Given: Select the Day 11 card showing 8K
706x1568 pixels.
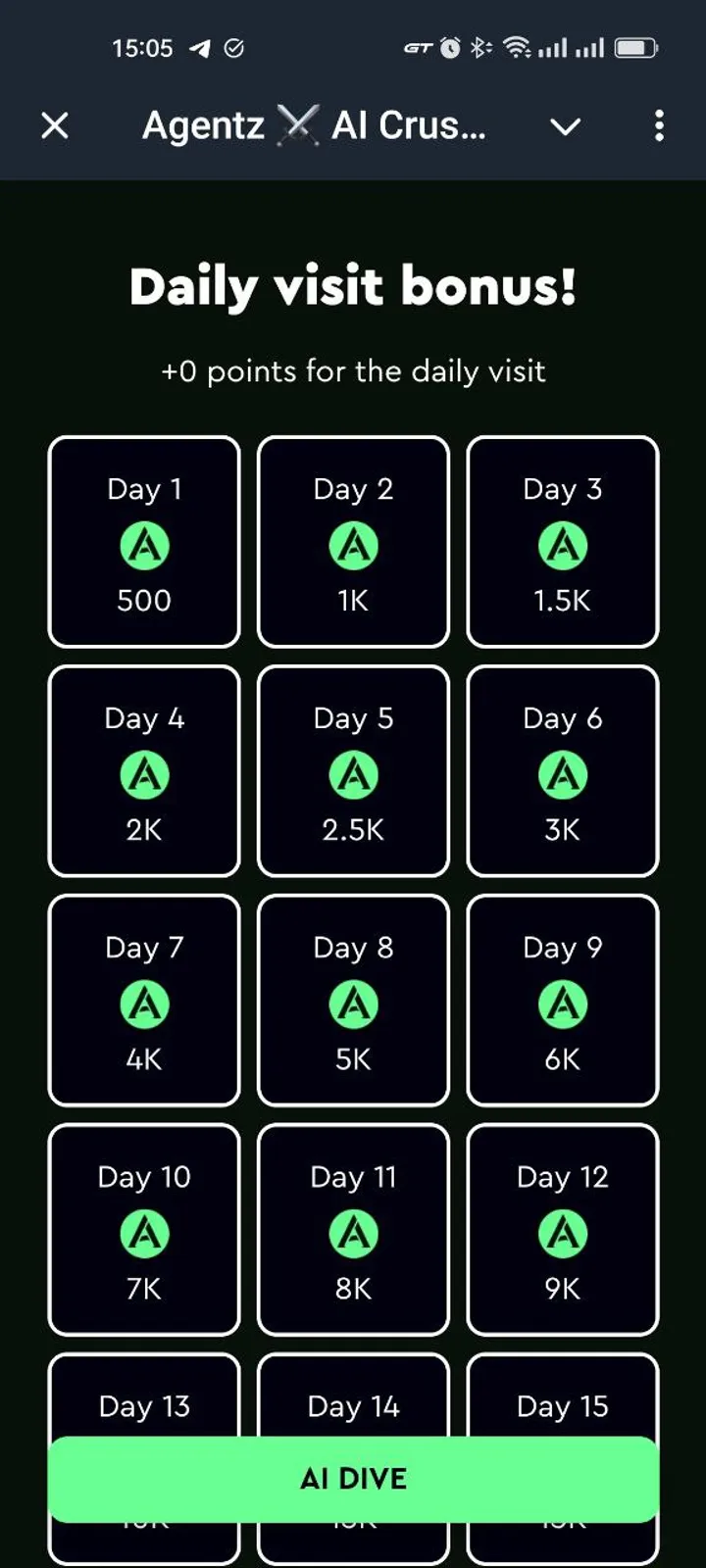Looking at the screenshot, I should pyautogui.click(x=353, y=1229).
